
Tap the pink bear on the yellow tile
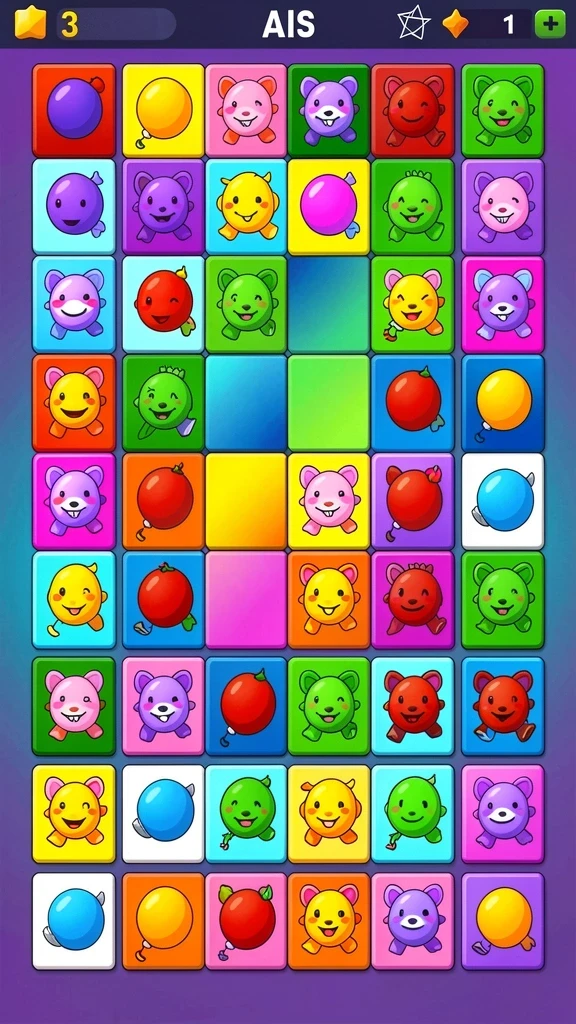point(329,501)
